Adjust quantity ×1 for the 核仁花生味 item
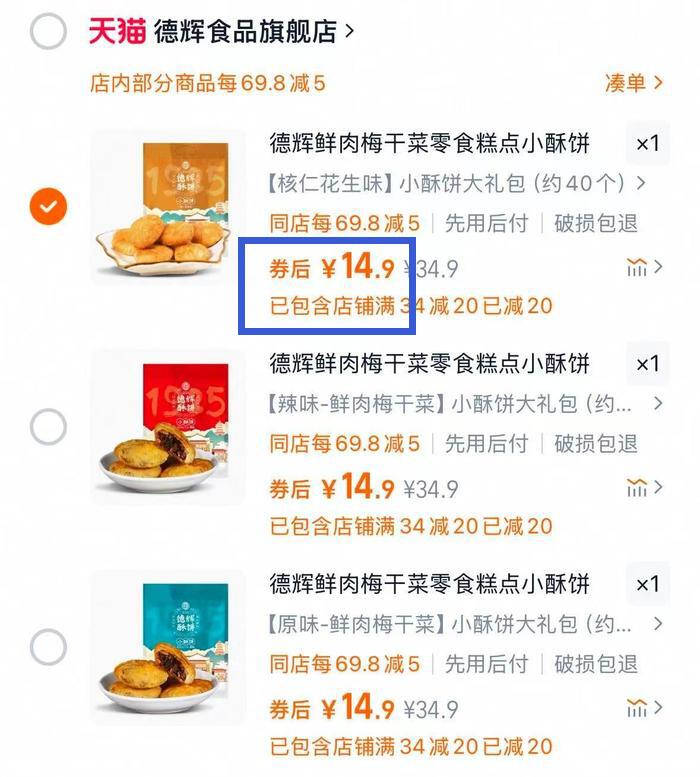This screenshot has height=777, width=700. (x=647, y=144)
